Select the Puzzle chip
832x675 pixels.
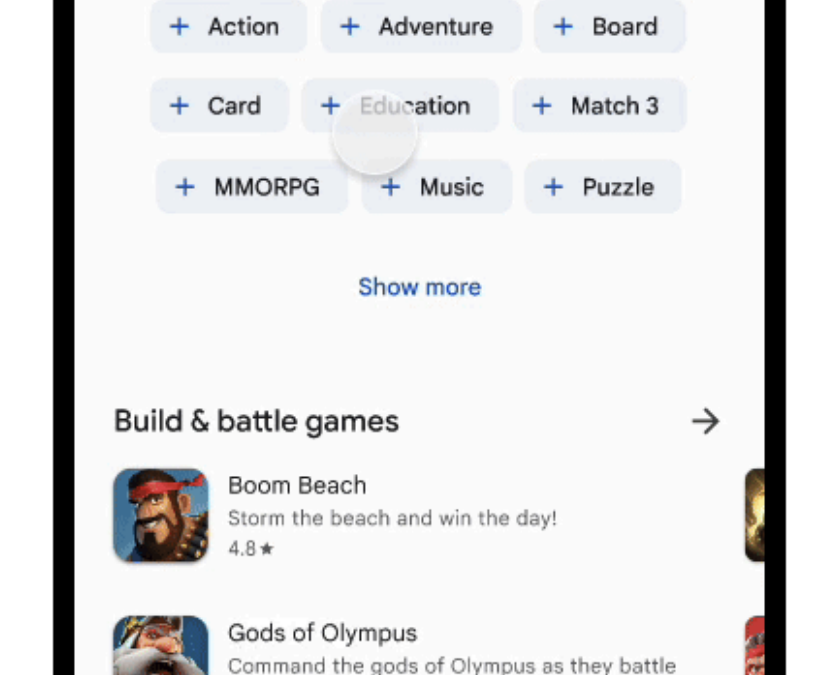click(602, 187)
